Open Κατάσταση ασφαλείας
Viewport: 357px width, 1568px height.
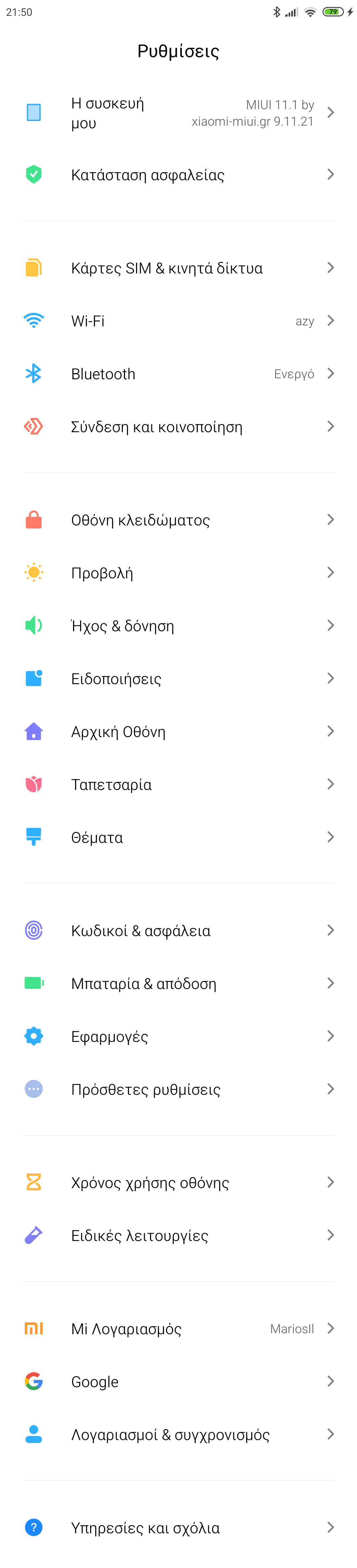point(178,175)
